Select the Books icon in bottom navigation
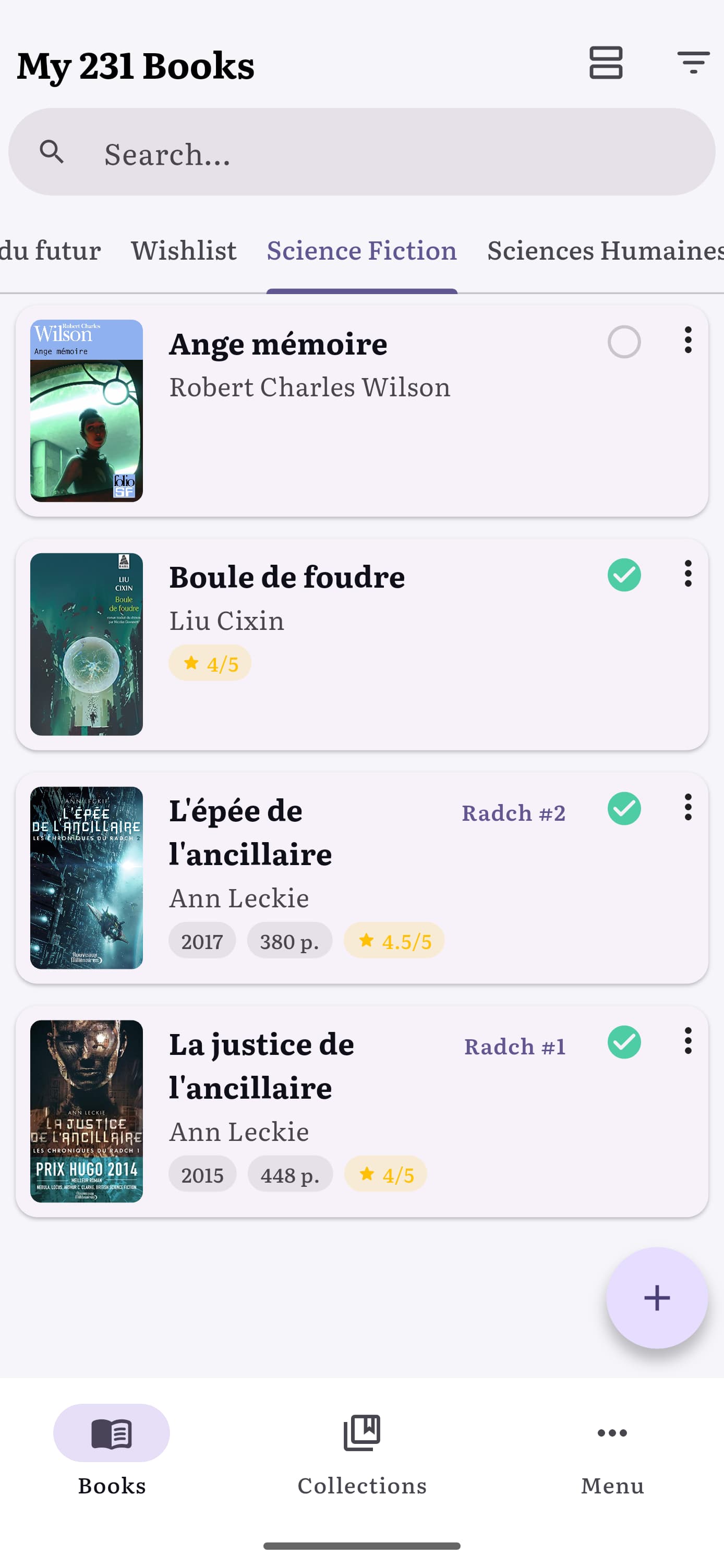The width and height of the screenshot is (724, 1568). (x=112, y=1433)
